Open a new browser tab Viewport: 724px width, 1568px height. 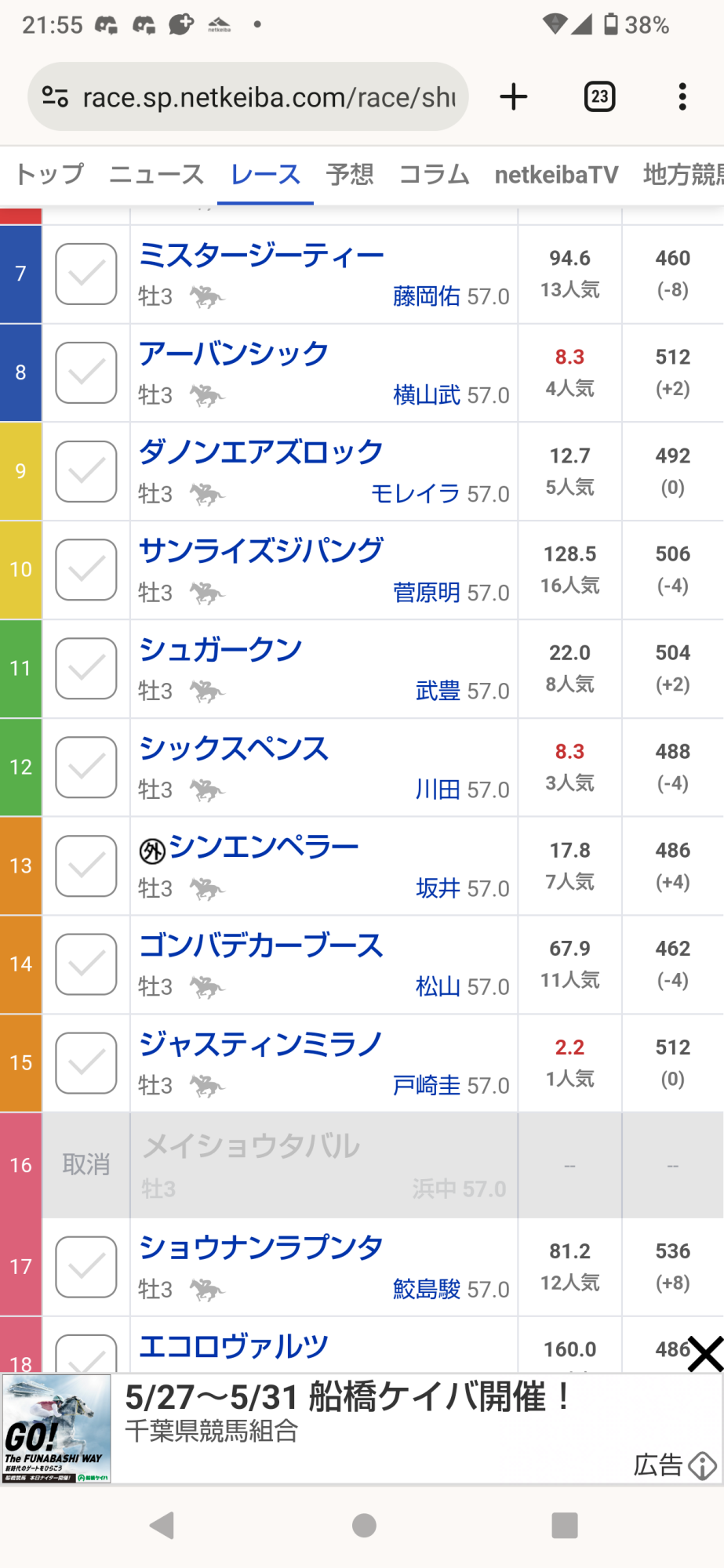(514, 97)
